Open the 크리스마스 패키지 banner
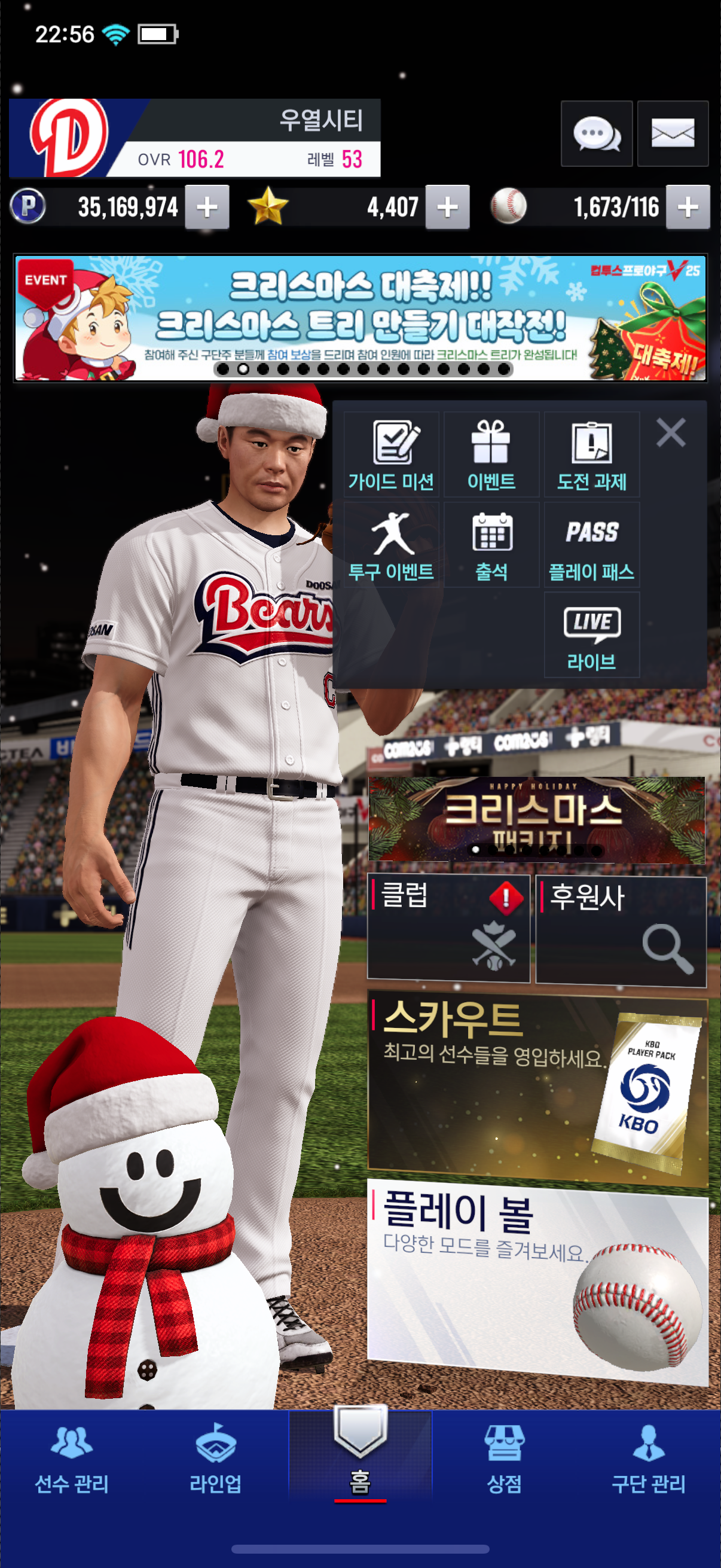 (x=536, y=819)
